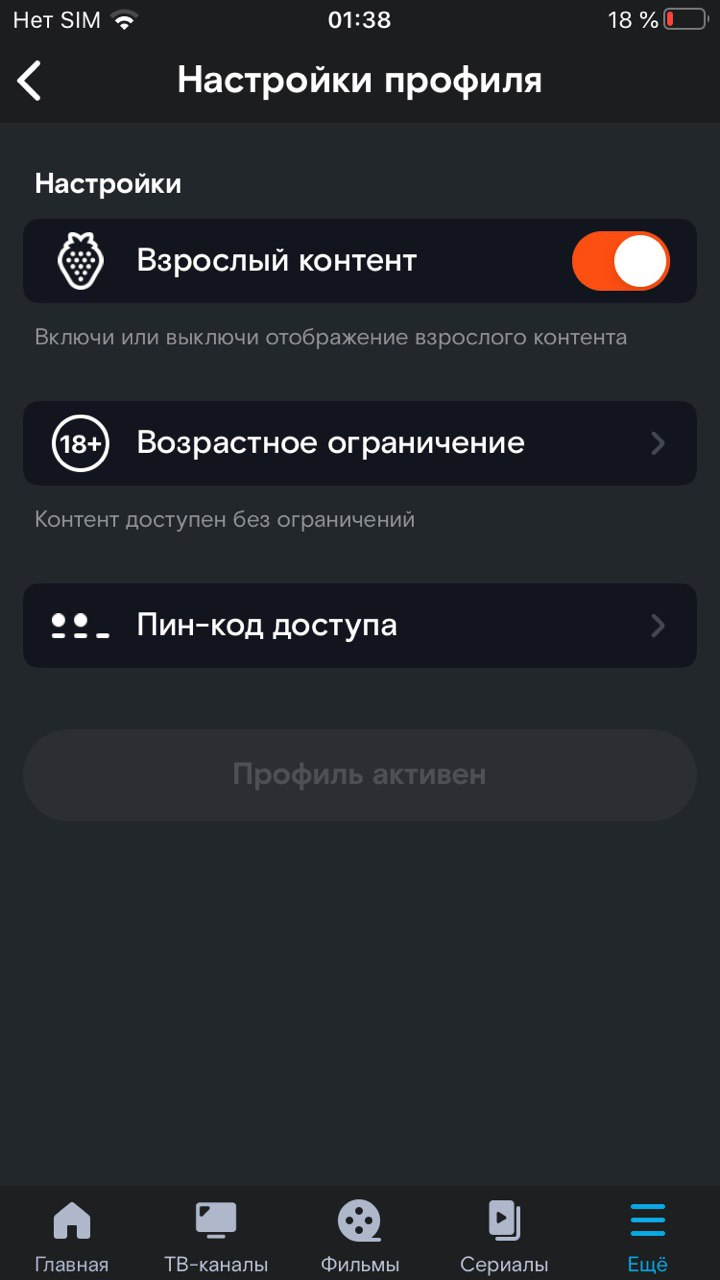Go back from profile settings
This screenshot has width=720, height=1280.
pos(30,80)
